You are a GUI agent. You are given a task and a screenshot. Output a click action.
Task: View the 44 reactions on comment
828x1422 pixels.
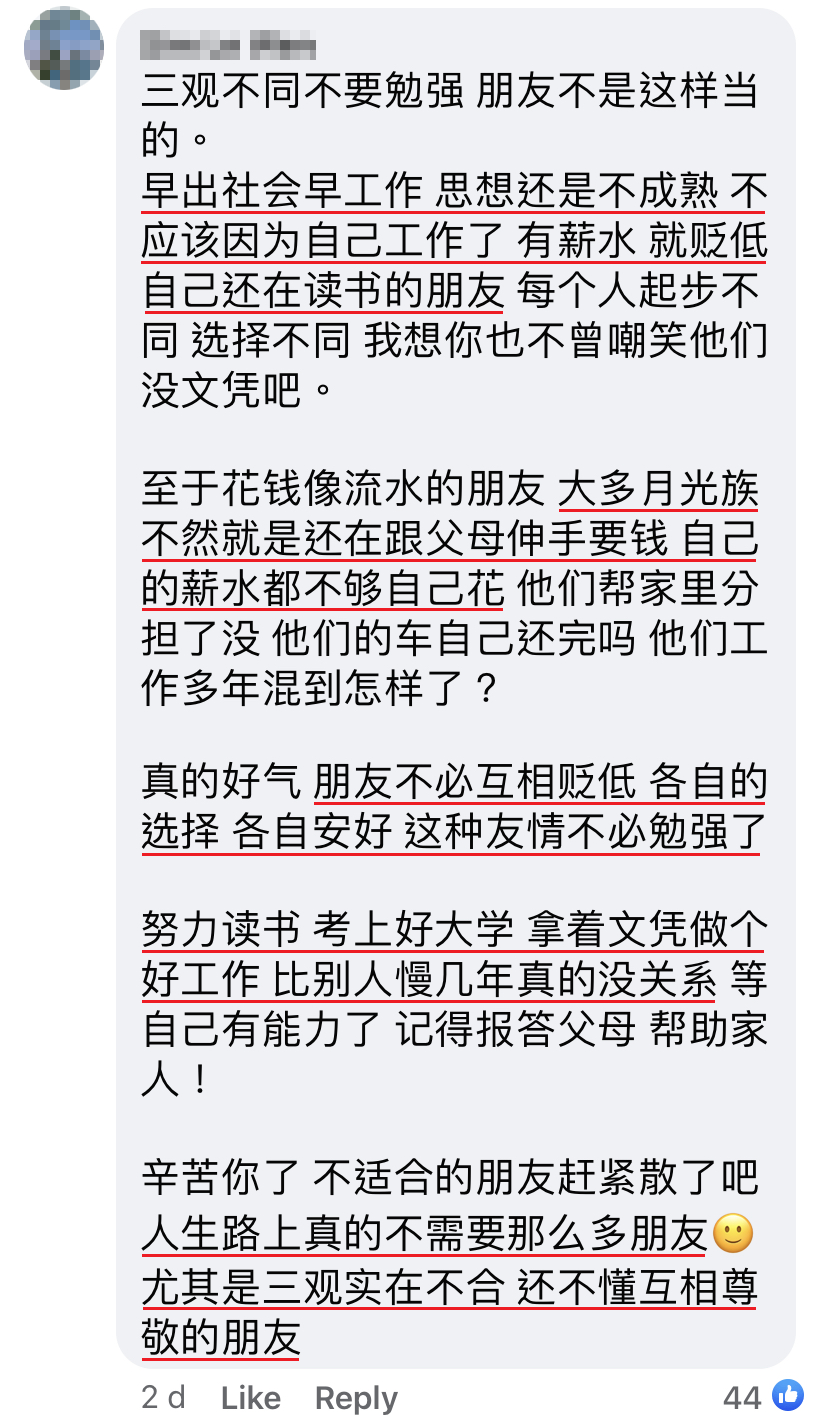click(762, 1396)
